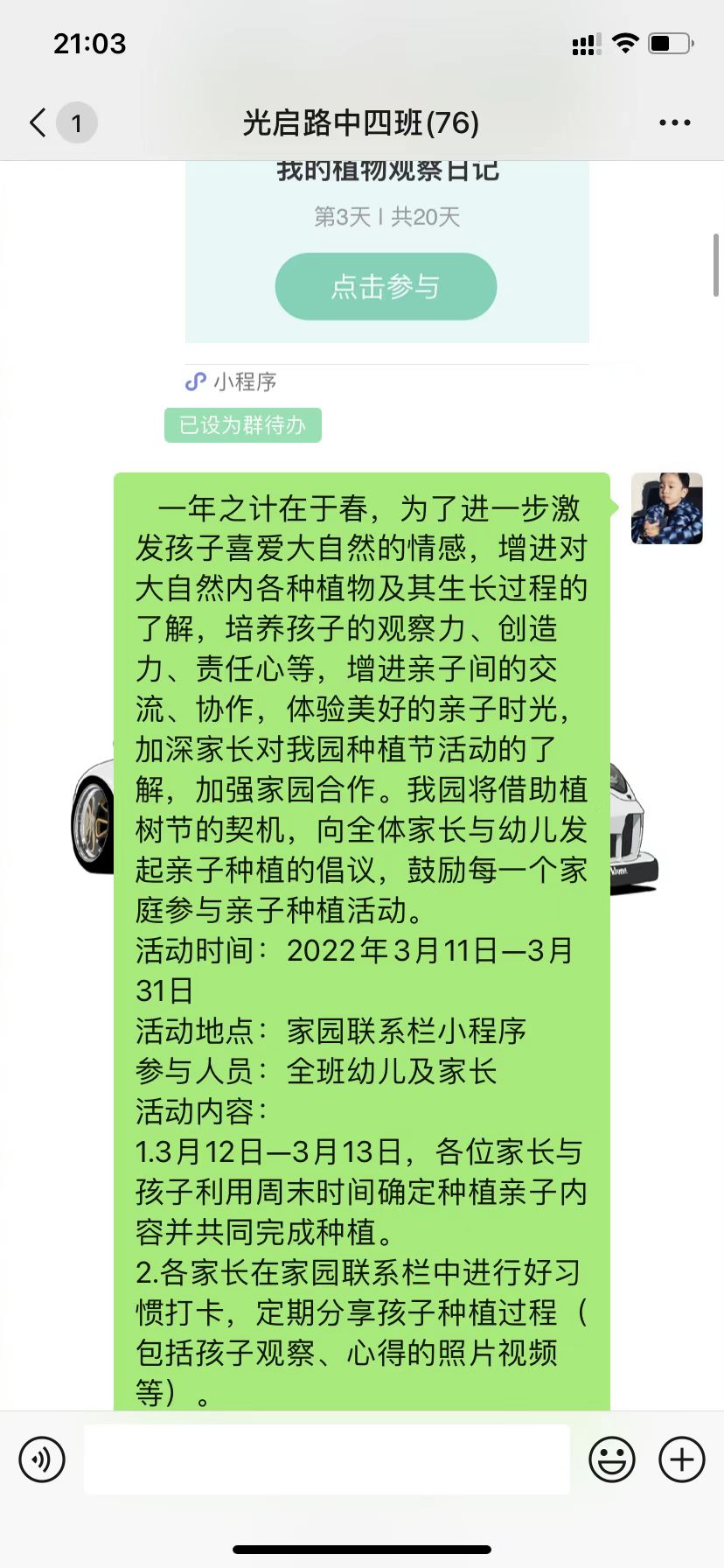Viewport: 724px width, 1568px height.
Task: Open the plus attachments menu
Action: 681,1459
